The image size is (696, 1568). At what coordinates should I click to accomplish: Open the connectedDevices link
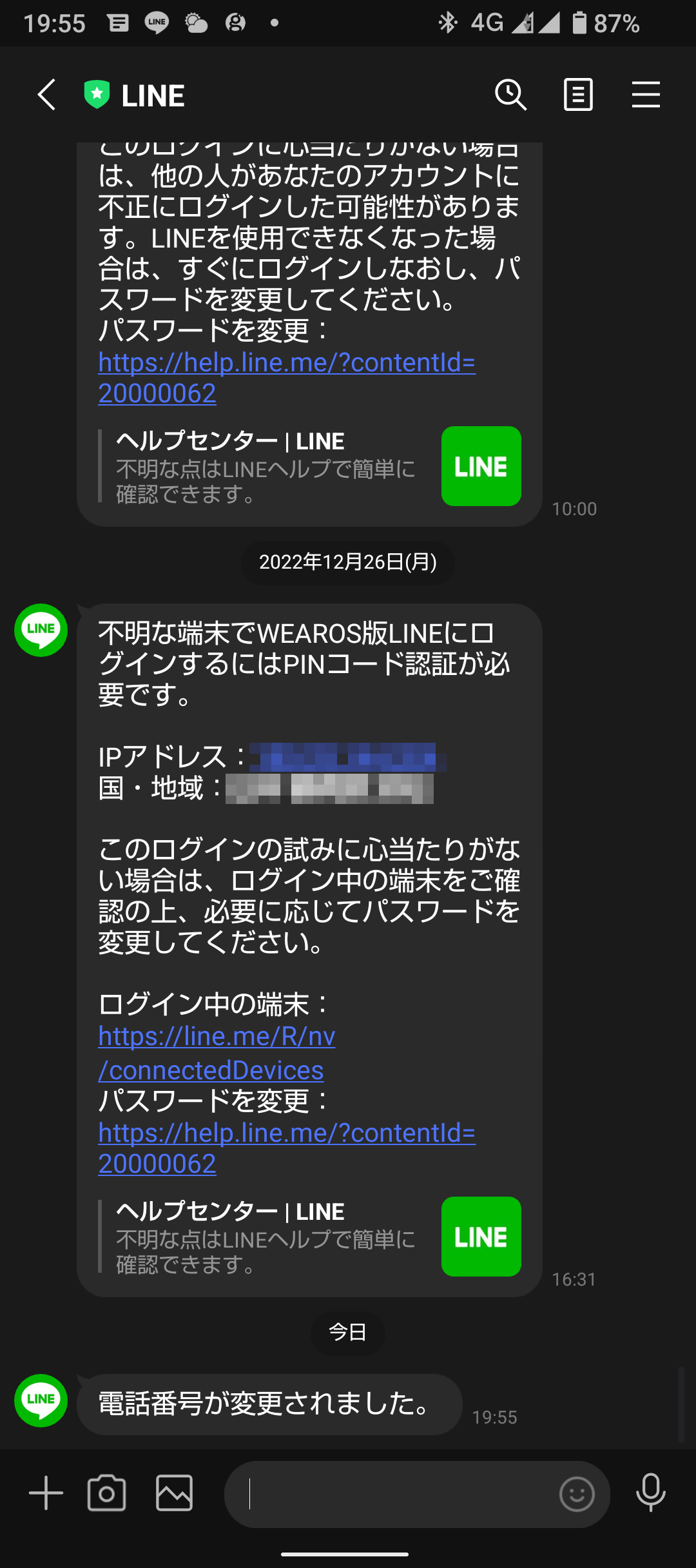[217, 1053]
